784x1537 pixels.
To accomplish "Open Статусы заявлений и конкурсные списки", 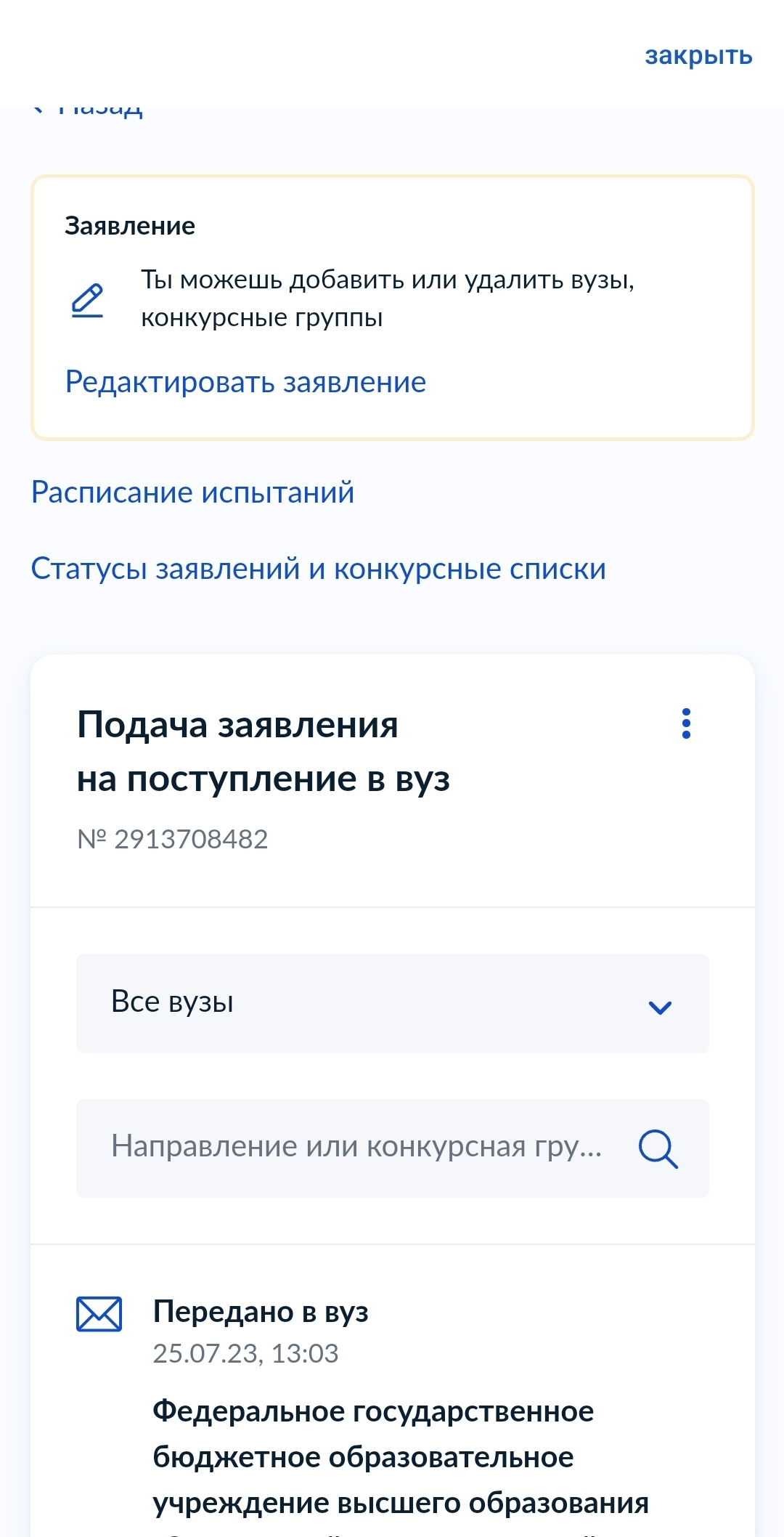I will coord(318,569).
